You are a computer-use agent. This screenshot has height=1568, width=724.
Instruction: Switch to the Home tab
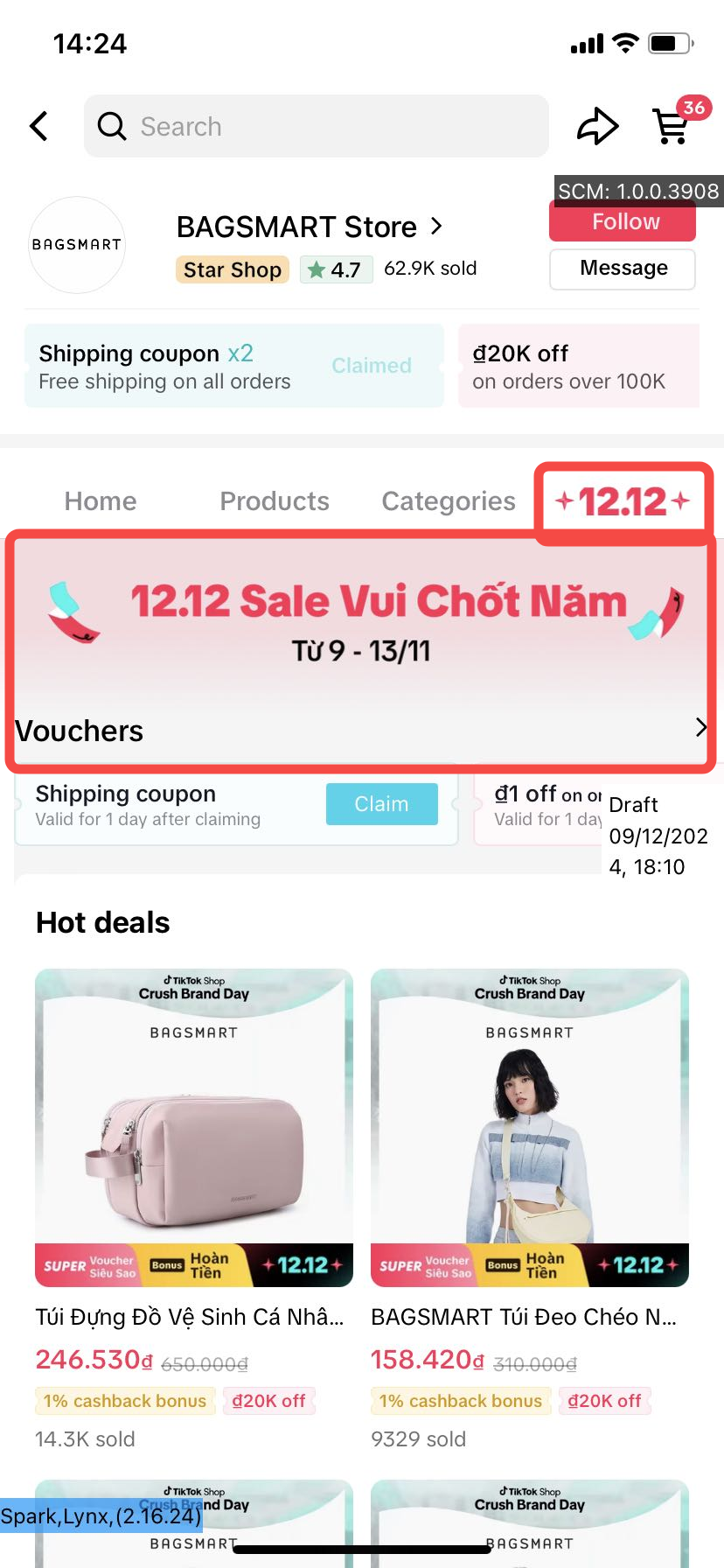click(x=101, y=501)
